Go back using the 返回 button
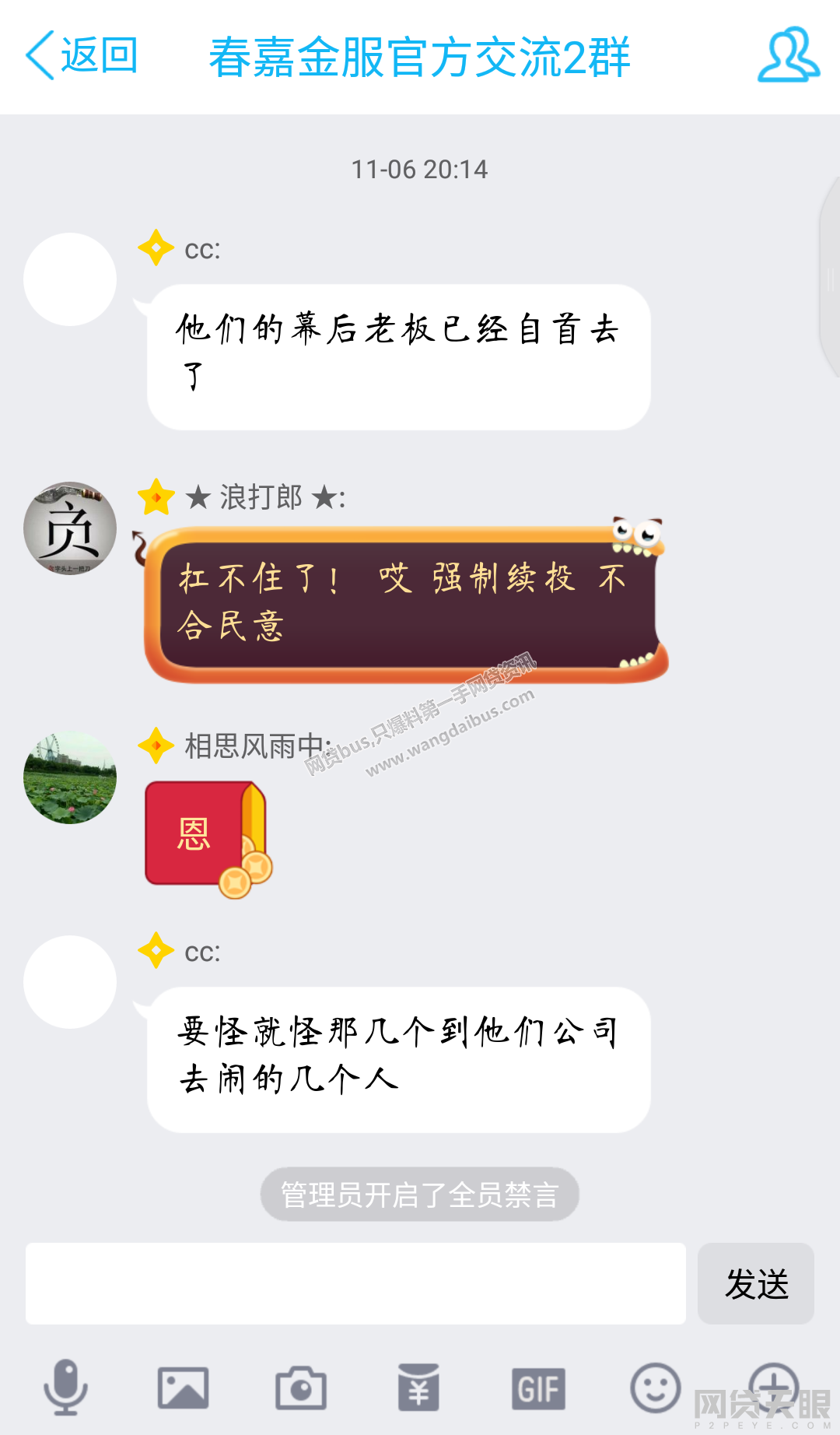 82,56
